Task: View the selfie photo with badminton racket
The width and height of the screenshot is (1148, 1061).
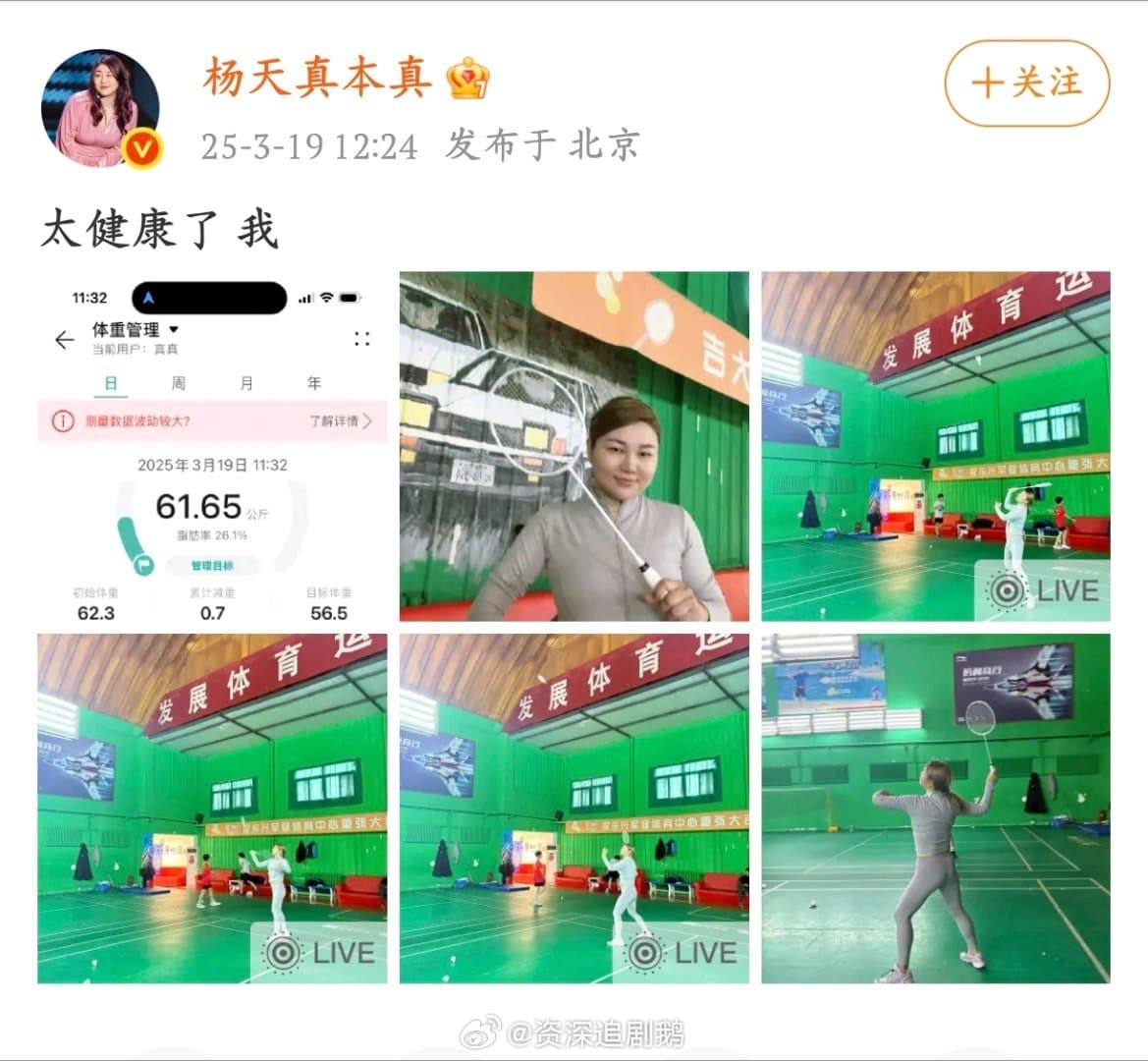Action: click(x=574, y=447)
